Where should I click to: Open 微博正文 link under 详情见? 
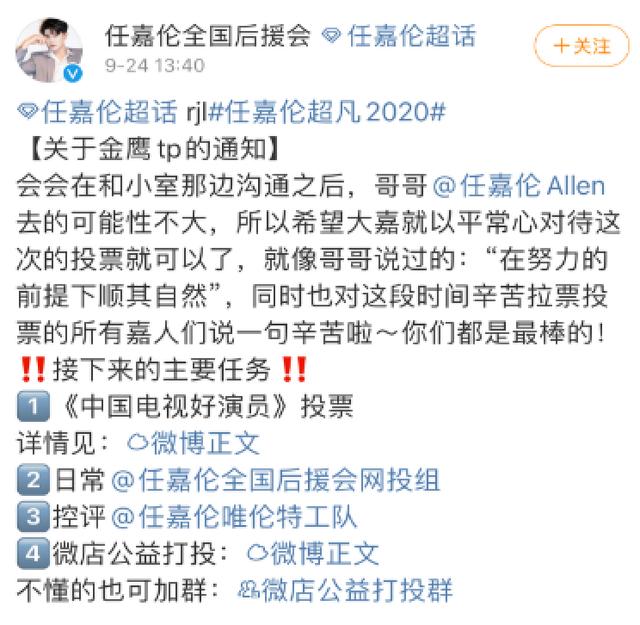point(193,443)
